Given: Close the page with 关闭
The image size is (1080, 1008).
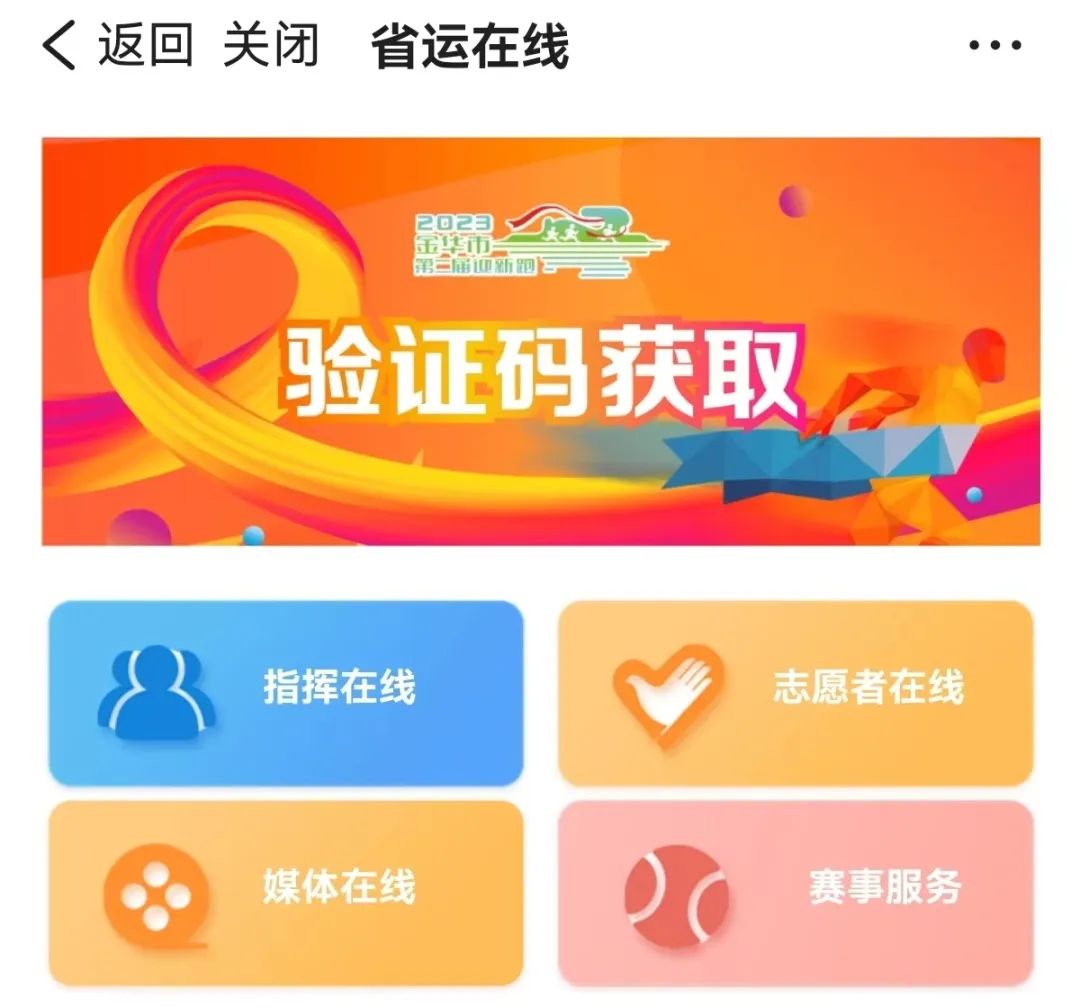Looking at the screenshot, I should coord(270,47).
